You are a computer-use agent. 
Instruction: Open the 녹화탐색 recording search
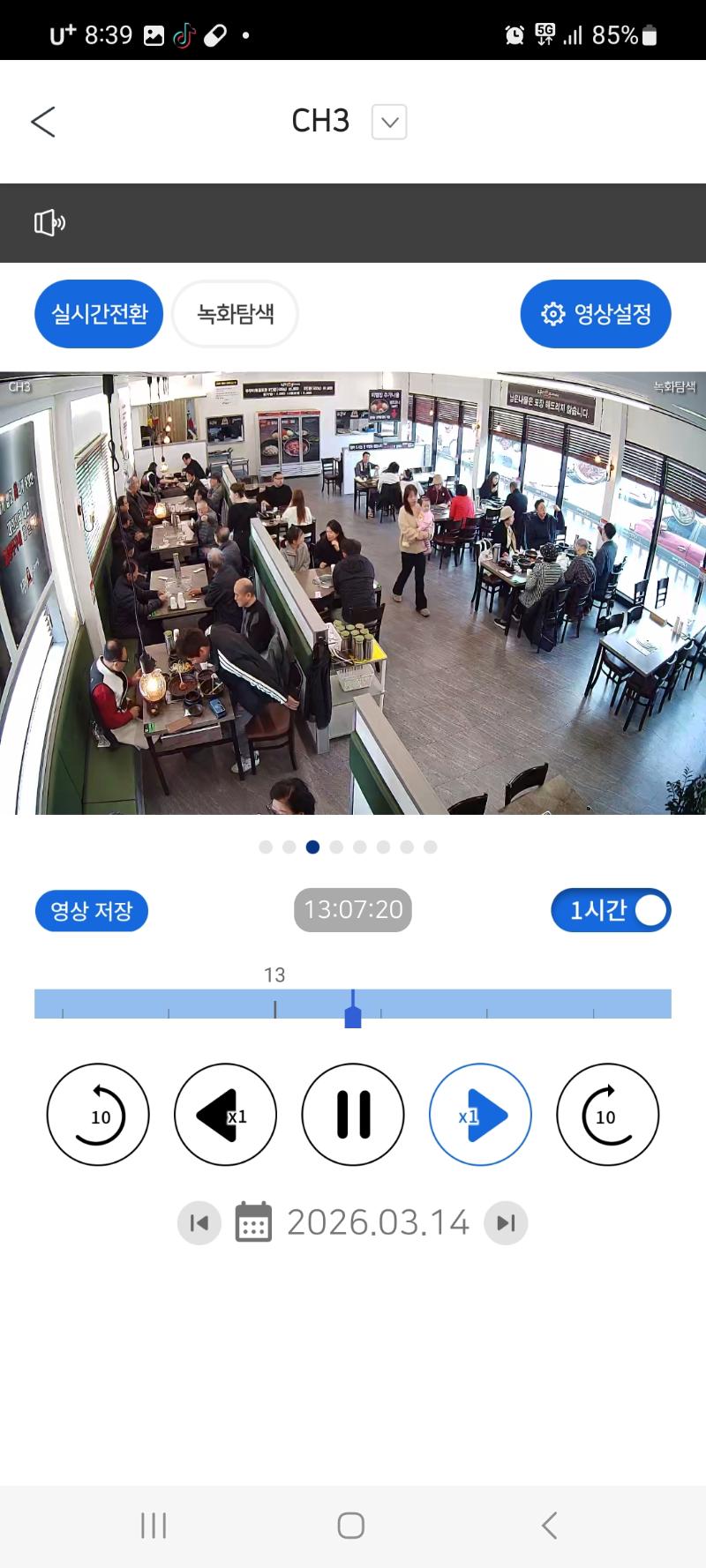pyautogui.click(x=235, y=314)
